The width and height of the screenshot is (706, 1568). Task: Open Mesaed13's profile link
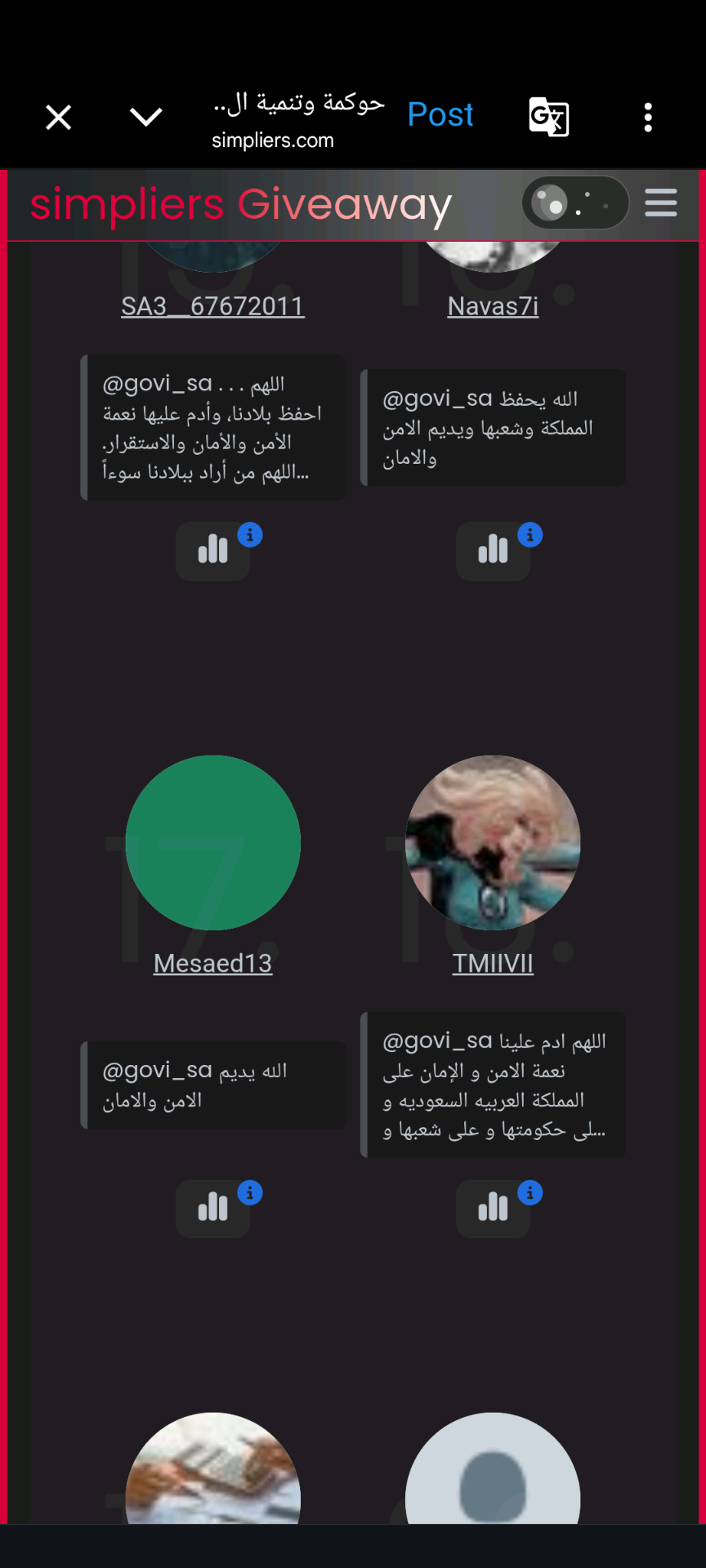coord(212,964)
